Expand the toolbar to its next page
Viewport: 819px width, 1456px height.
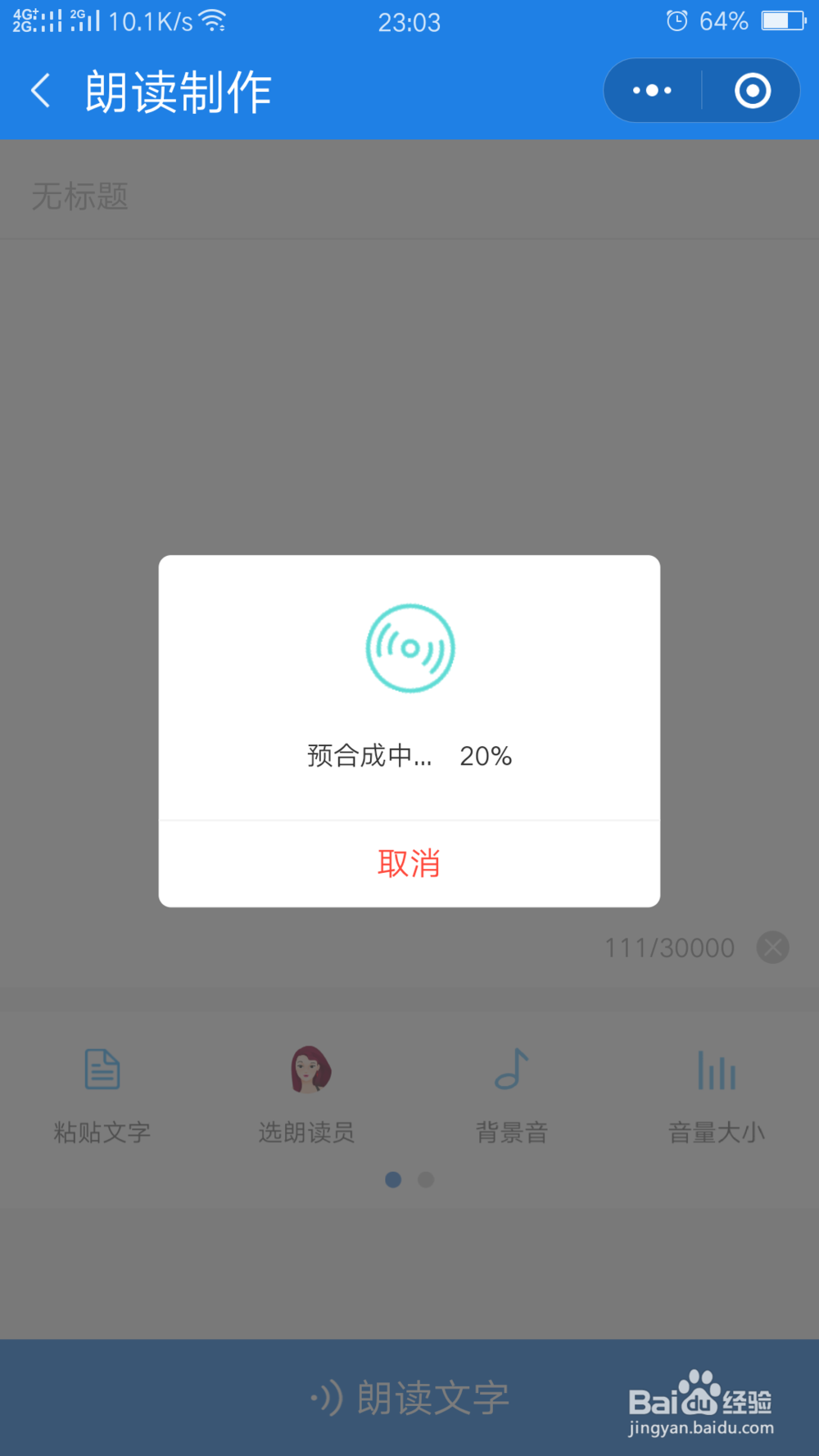[426, 1179]
